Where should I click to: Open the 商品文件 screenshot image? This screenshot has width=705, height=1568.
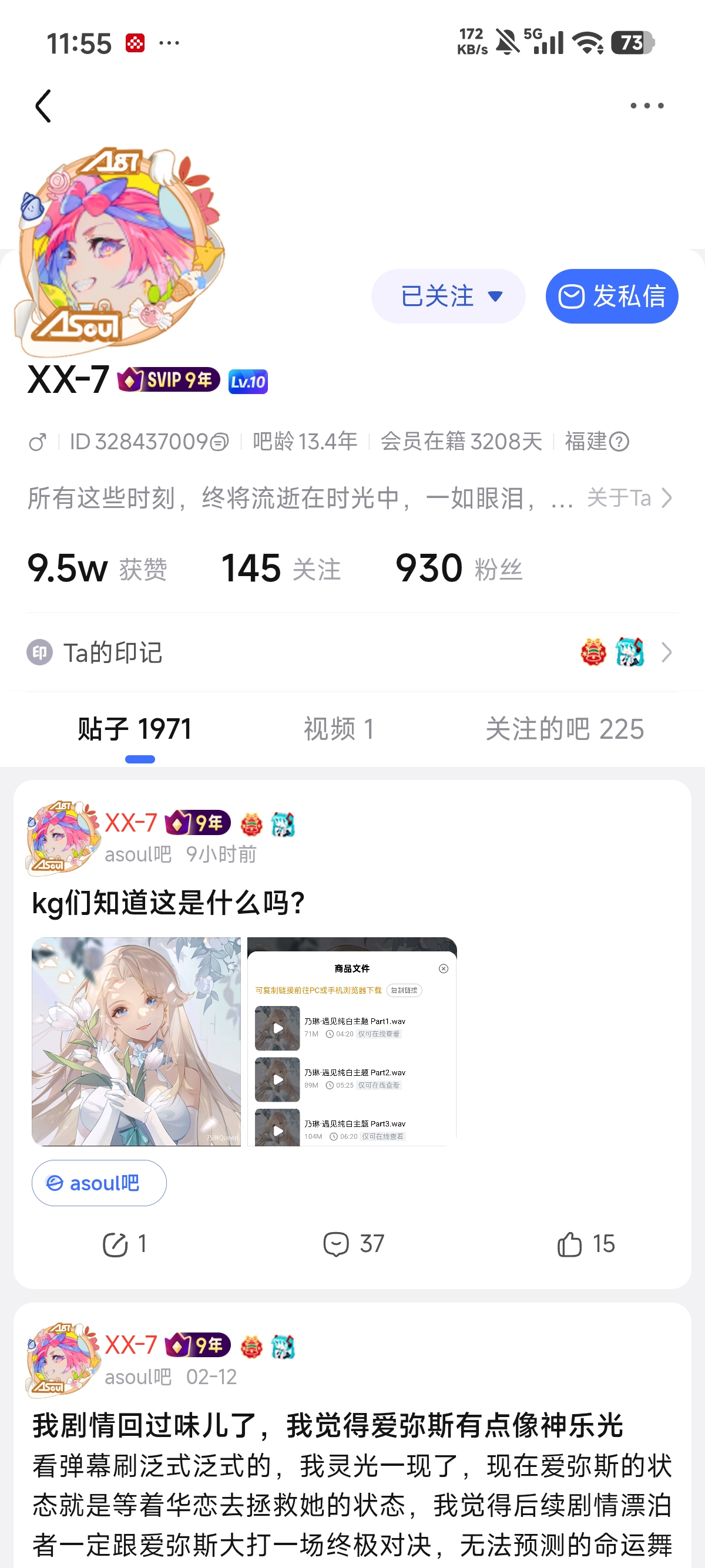click(352, 1041)
